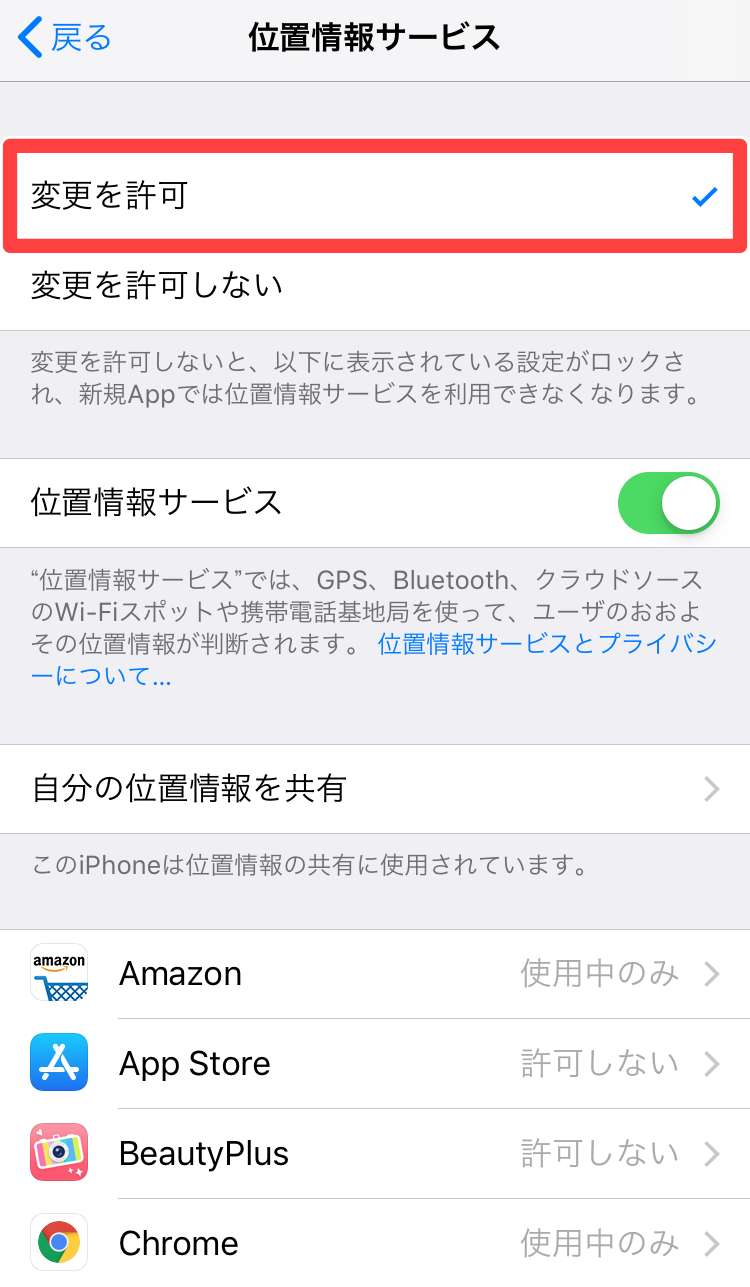Open 自分の位置情報を共有

point(374,789)
